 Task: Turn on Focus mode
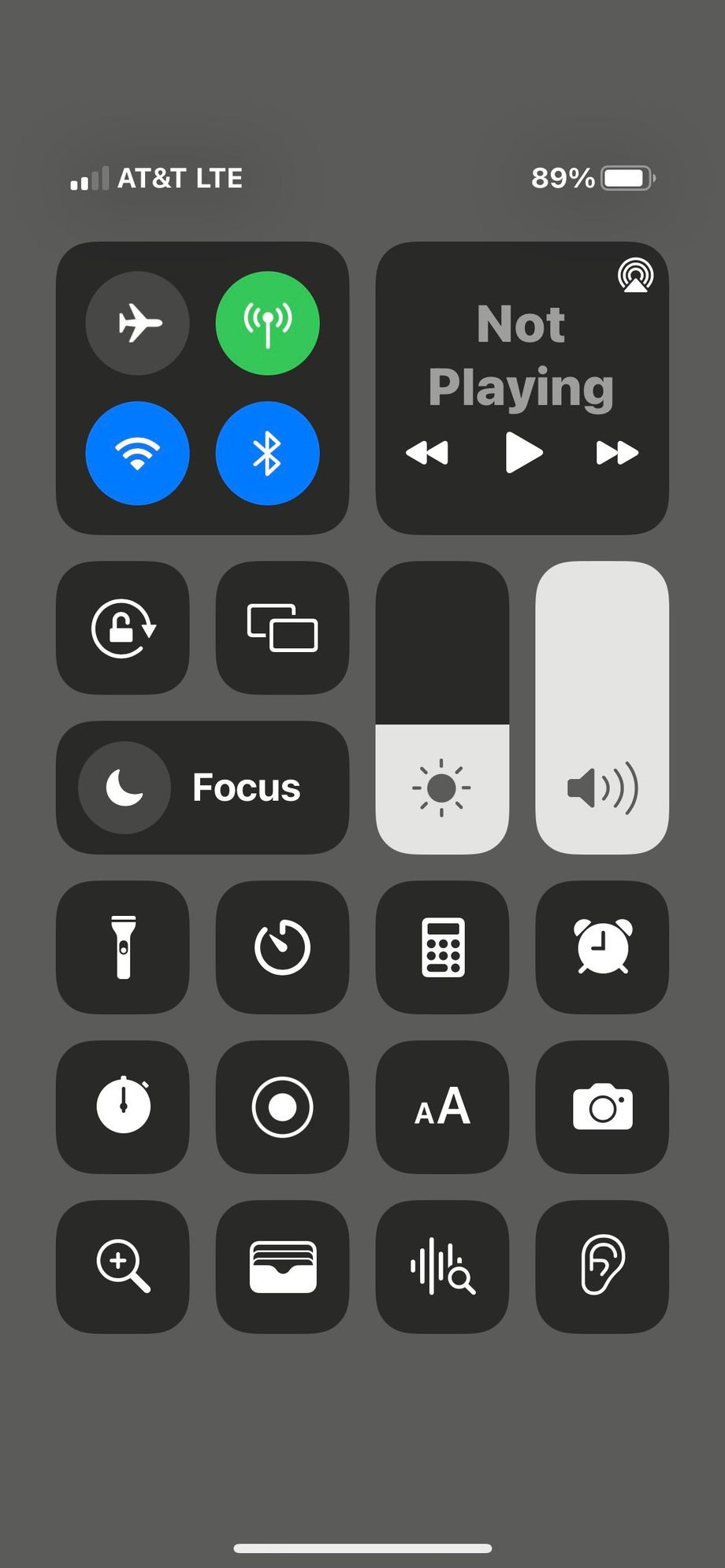pos(203,788)
